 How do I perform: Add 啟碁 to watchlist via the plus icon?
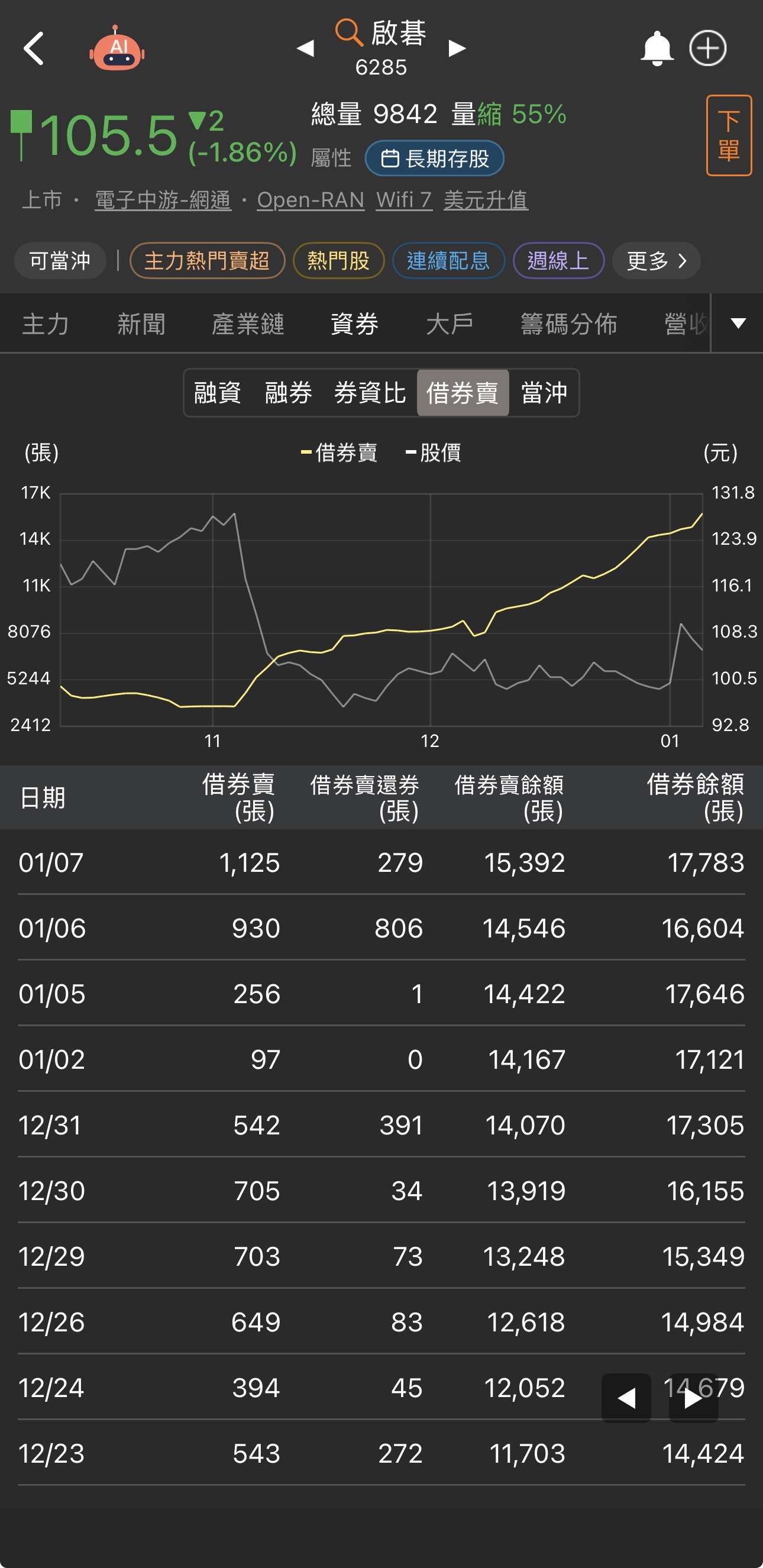(x=707, y=49)
